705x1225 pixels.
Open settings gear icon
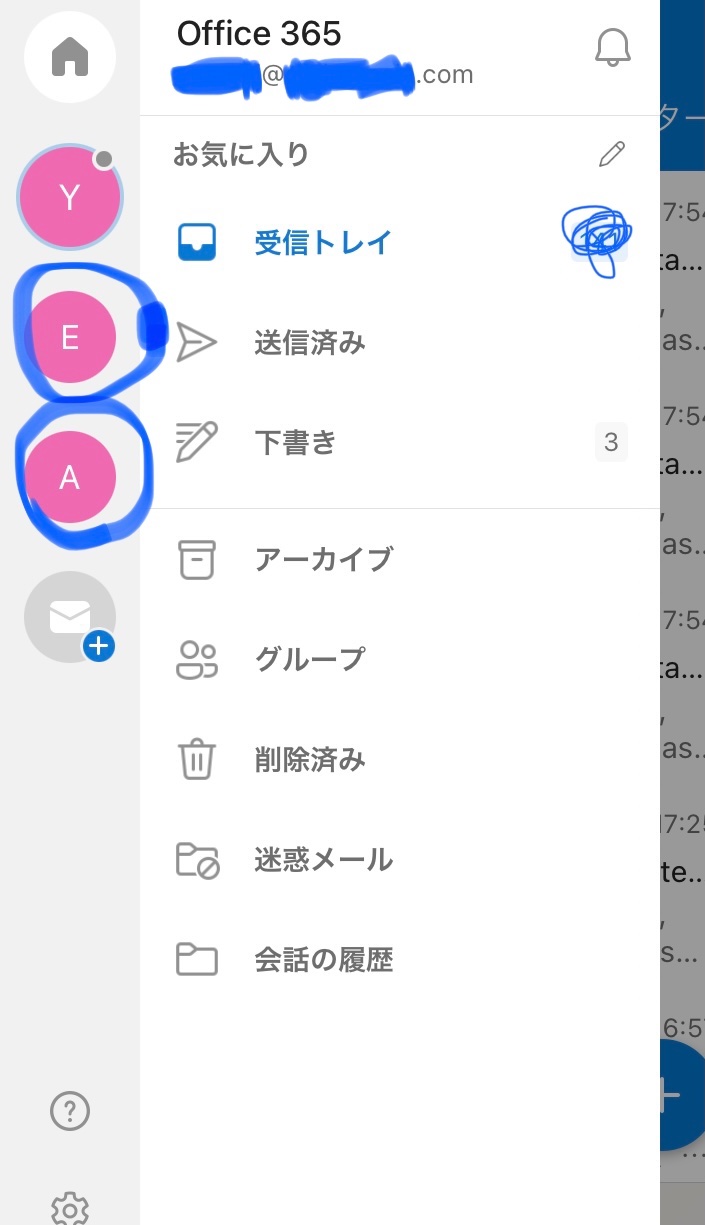pyautogui.click(x=70, y=1208)
